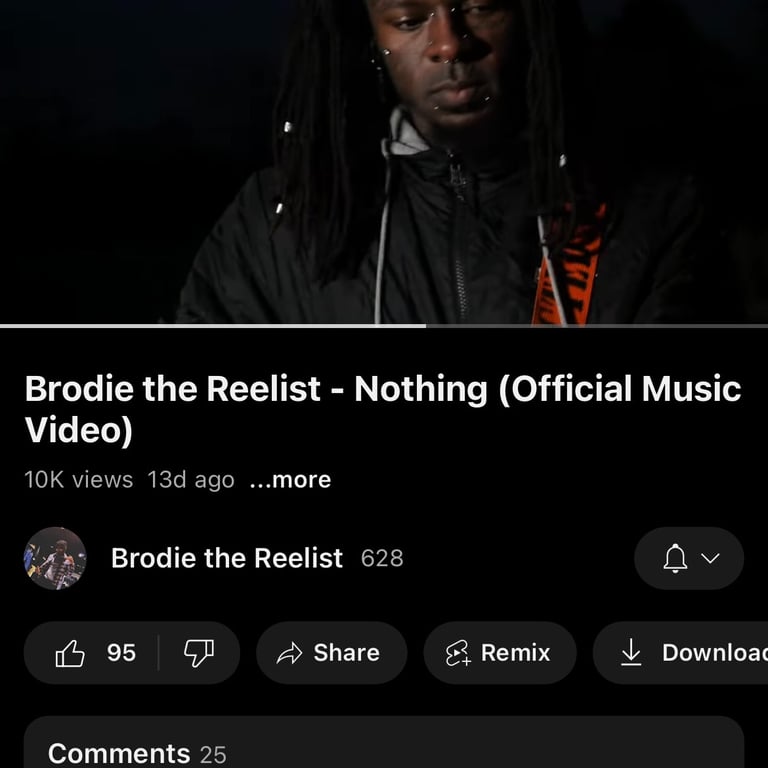This screenshot has width=768, height=768.
Task: Open Brodie the Reelist channel avatar
Action: pos(55,558)
